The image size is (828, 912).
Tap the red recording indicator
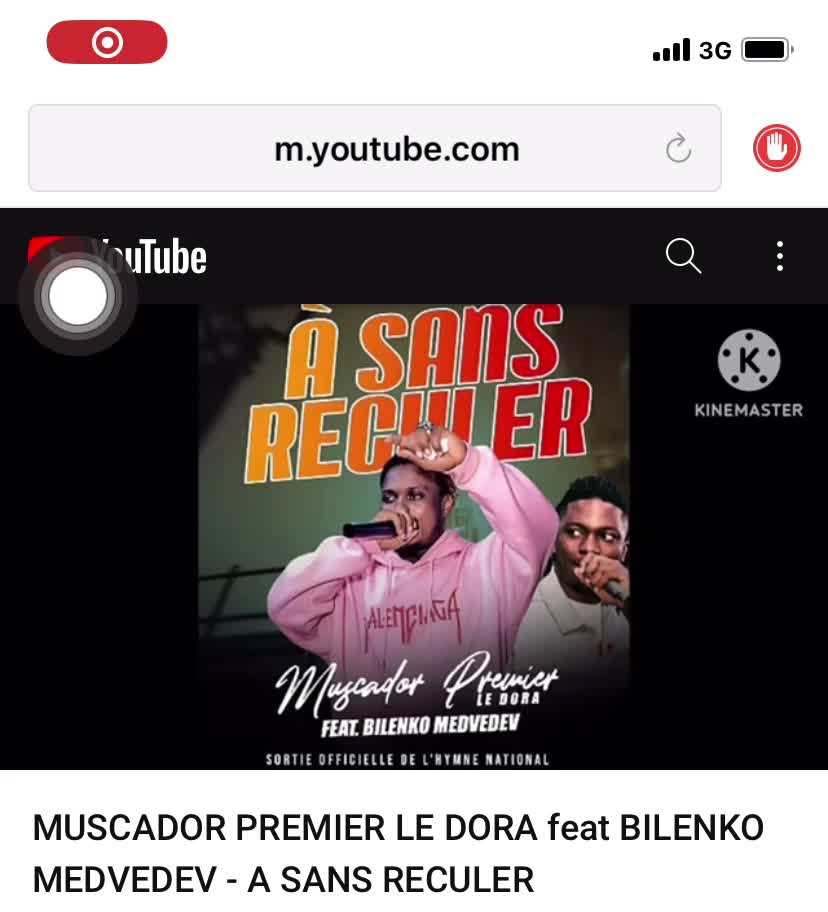(x=107, y=42)
